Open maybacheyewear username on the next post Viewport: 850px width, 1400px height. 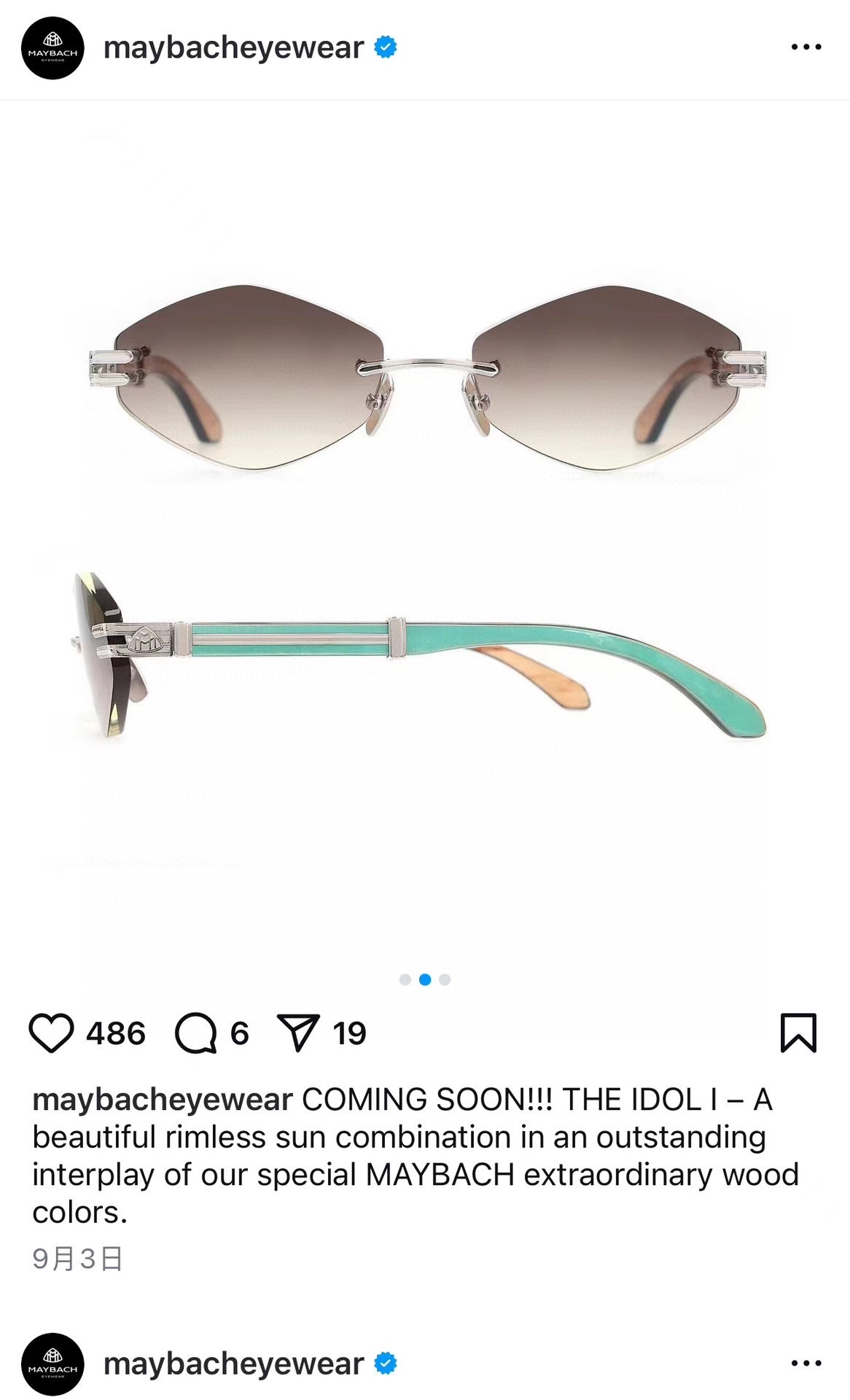233,1364
